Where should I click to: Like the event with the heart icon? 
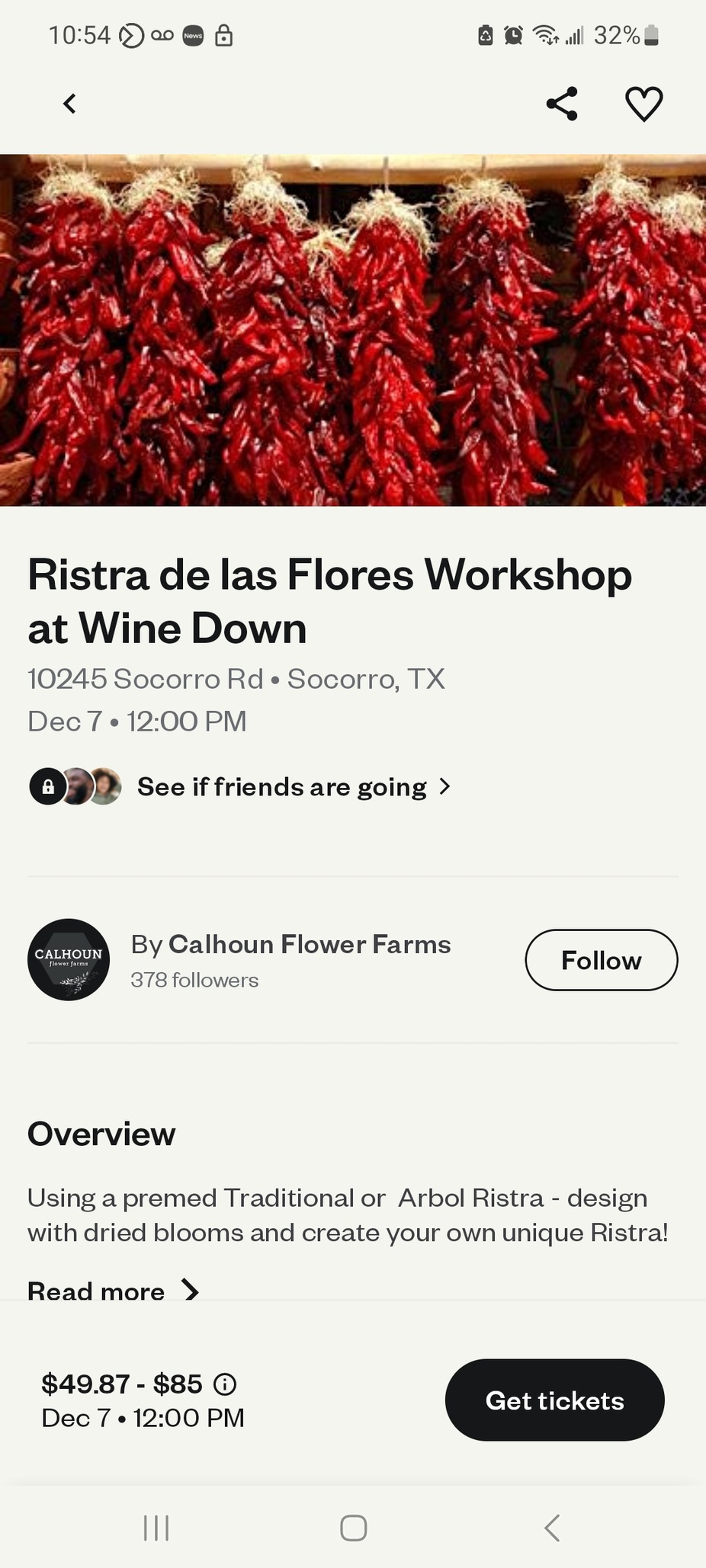coord(644,104)
